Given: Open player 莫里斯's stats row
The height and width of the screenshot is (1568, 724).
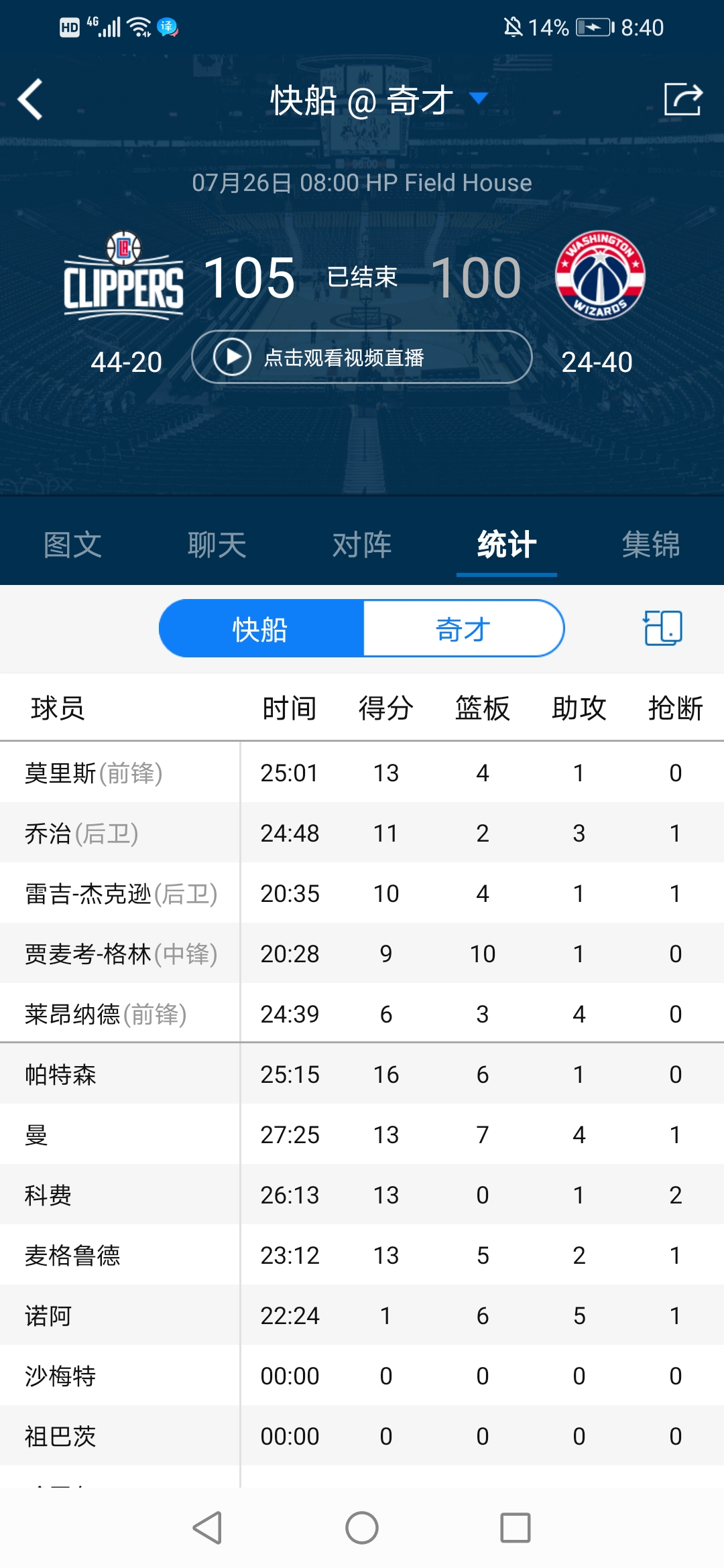Looking at the screenshot, I should tap(94, 773).
